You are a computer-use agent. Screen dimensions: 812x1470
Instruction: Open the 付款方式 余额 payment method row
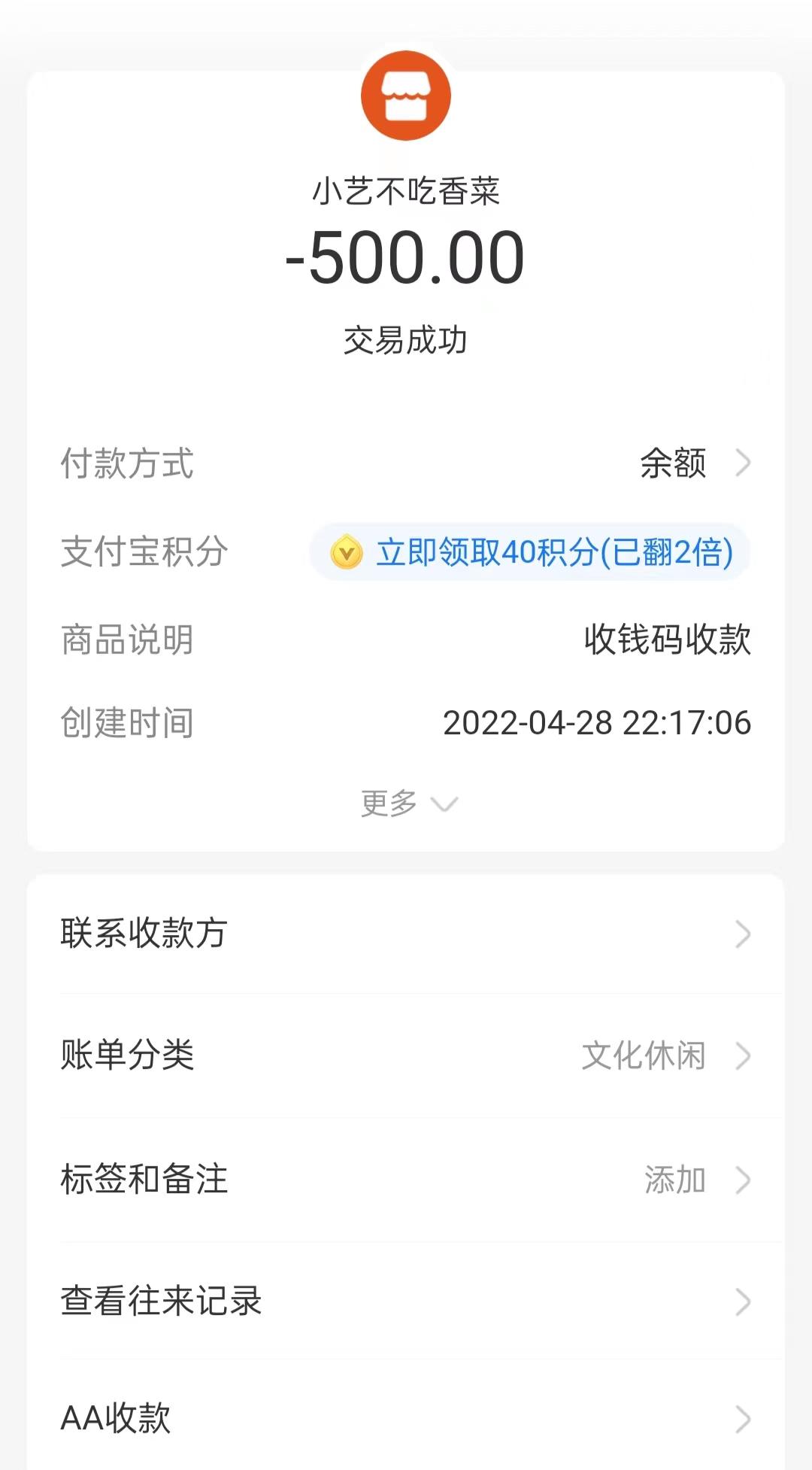point(692,463)
